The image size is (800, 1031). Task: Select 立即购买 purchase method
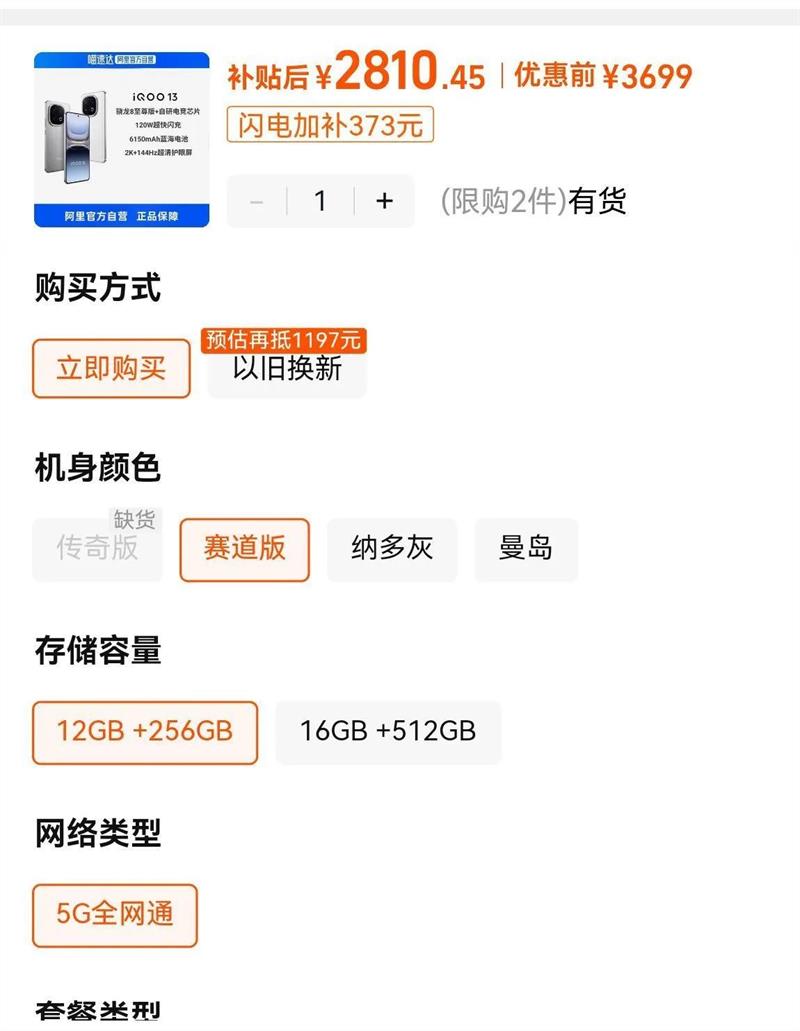click(x=111, y=368)
